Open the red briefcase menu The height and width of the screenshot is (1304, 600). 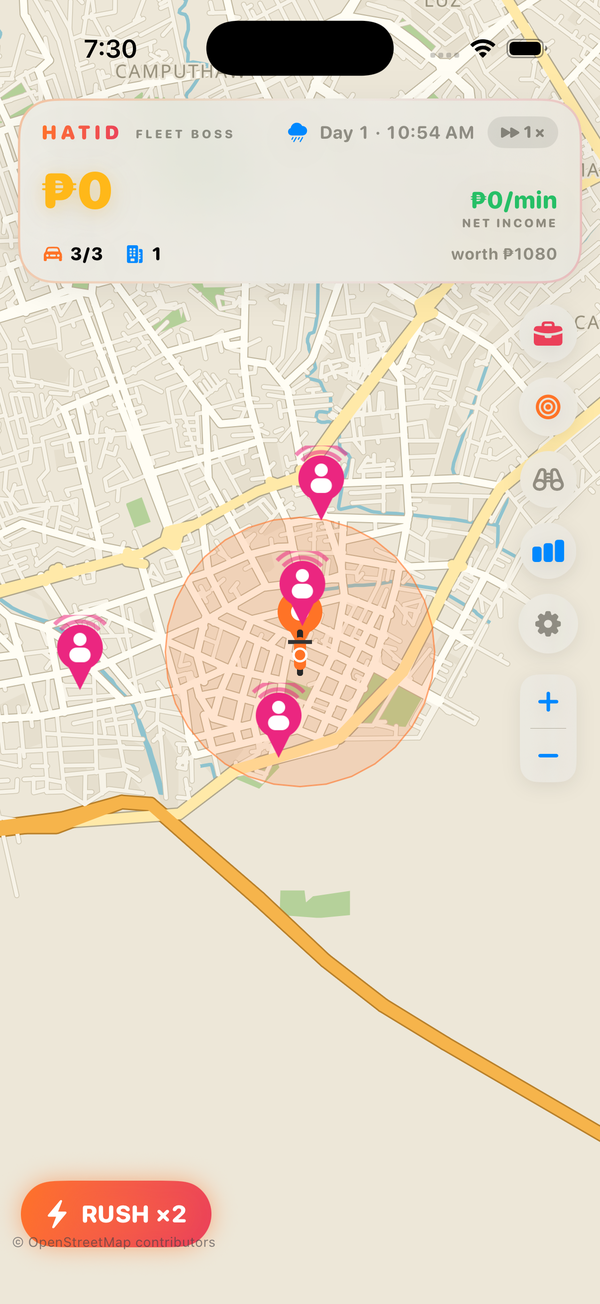[548, 334]
